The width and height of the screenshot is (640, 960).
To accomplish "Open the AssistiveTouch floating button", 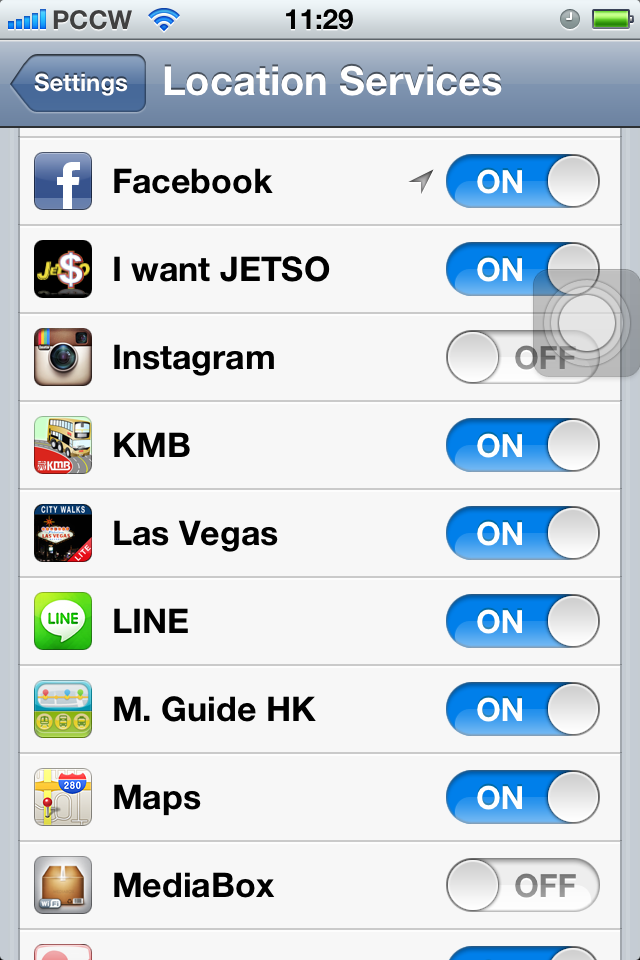I will click(587, 322).
